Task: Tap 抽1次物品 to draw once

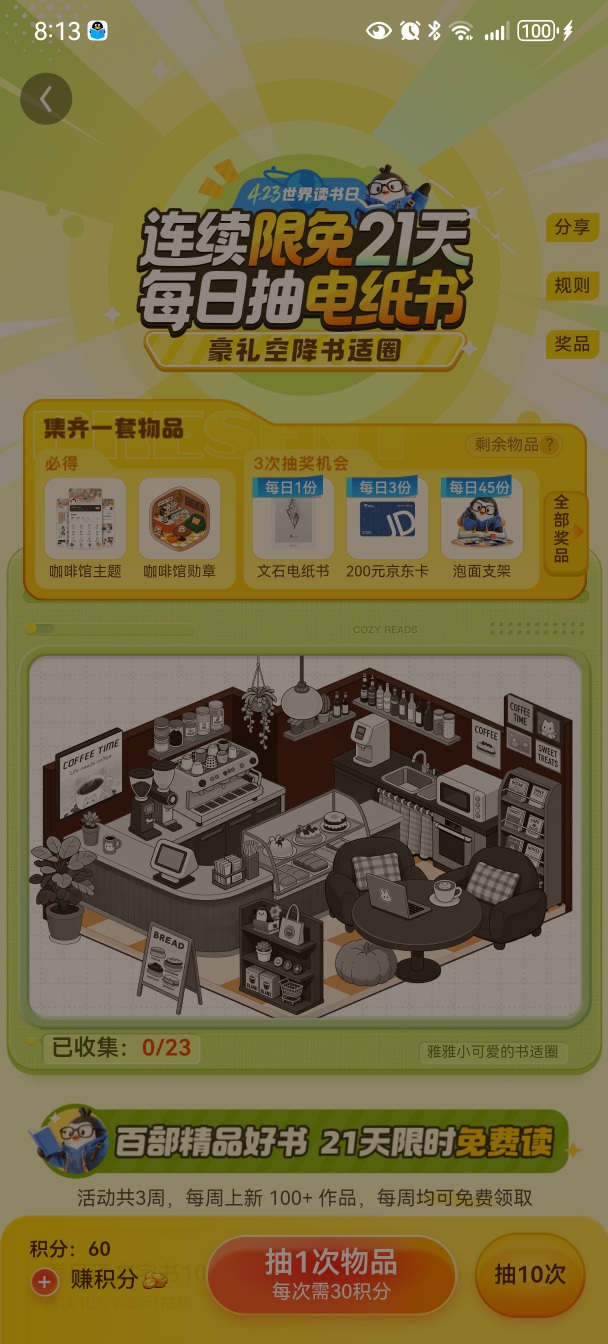Action: point(331,1273)
